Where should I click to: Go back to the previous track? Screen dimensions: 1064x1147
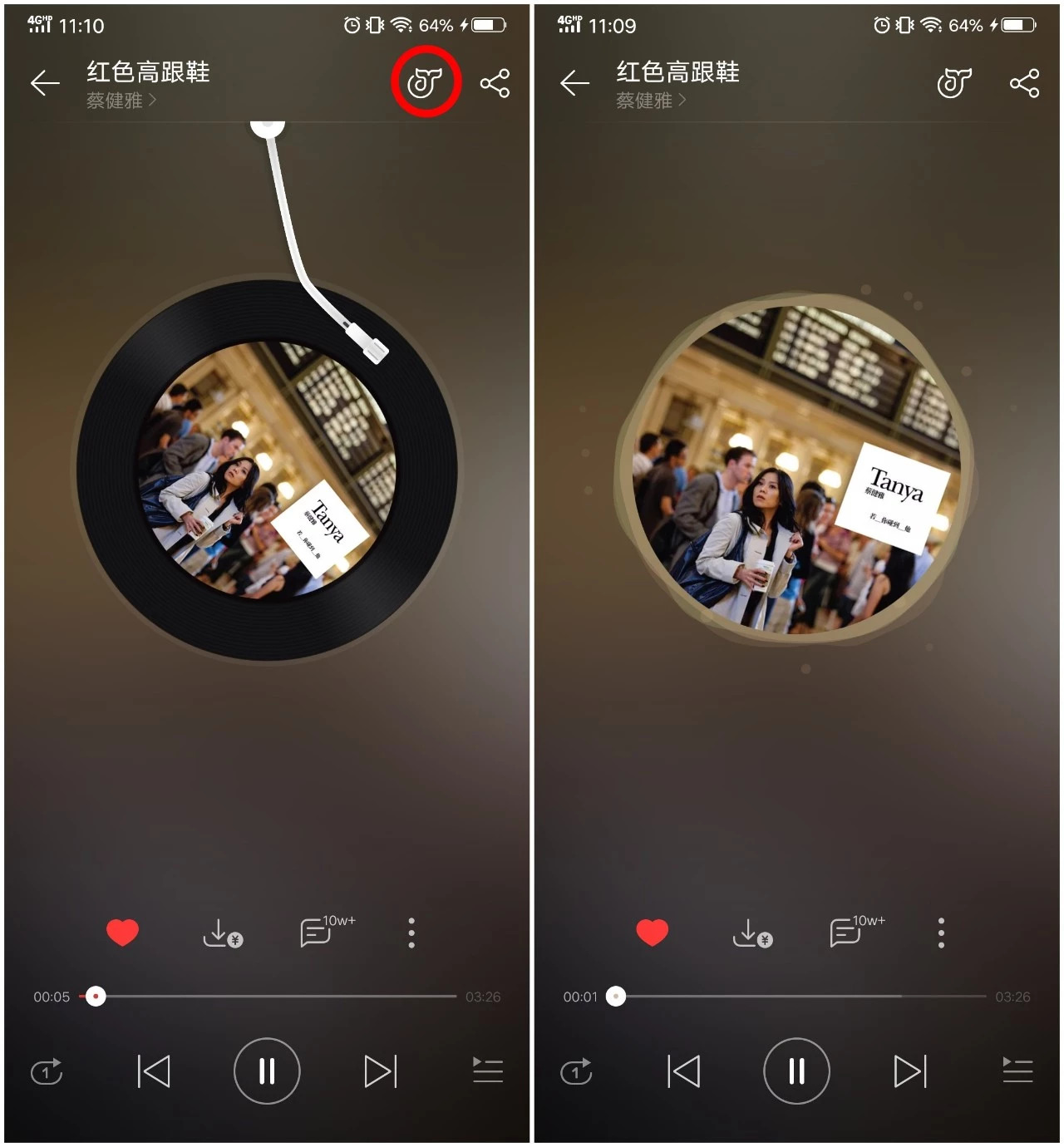(155, 1071)
